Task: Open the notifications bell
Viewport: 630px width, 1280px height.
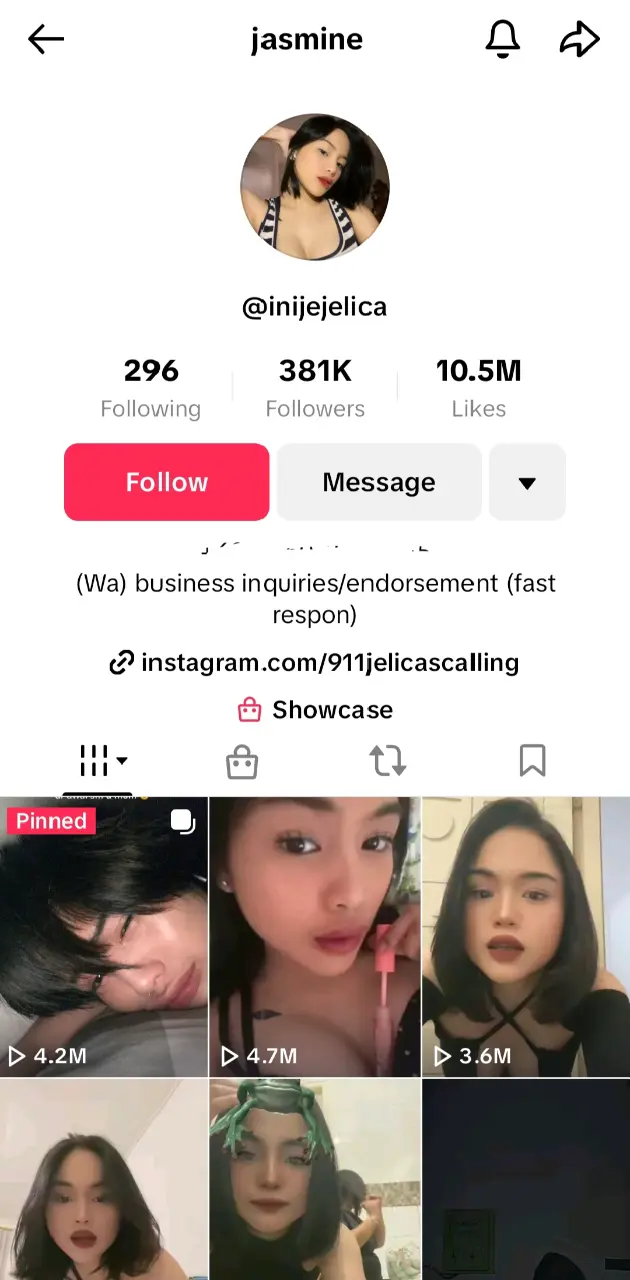Action: 503,40
